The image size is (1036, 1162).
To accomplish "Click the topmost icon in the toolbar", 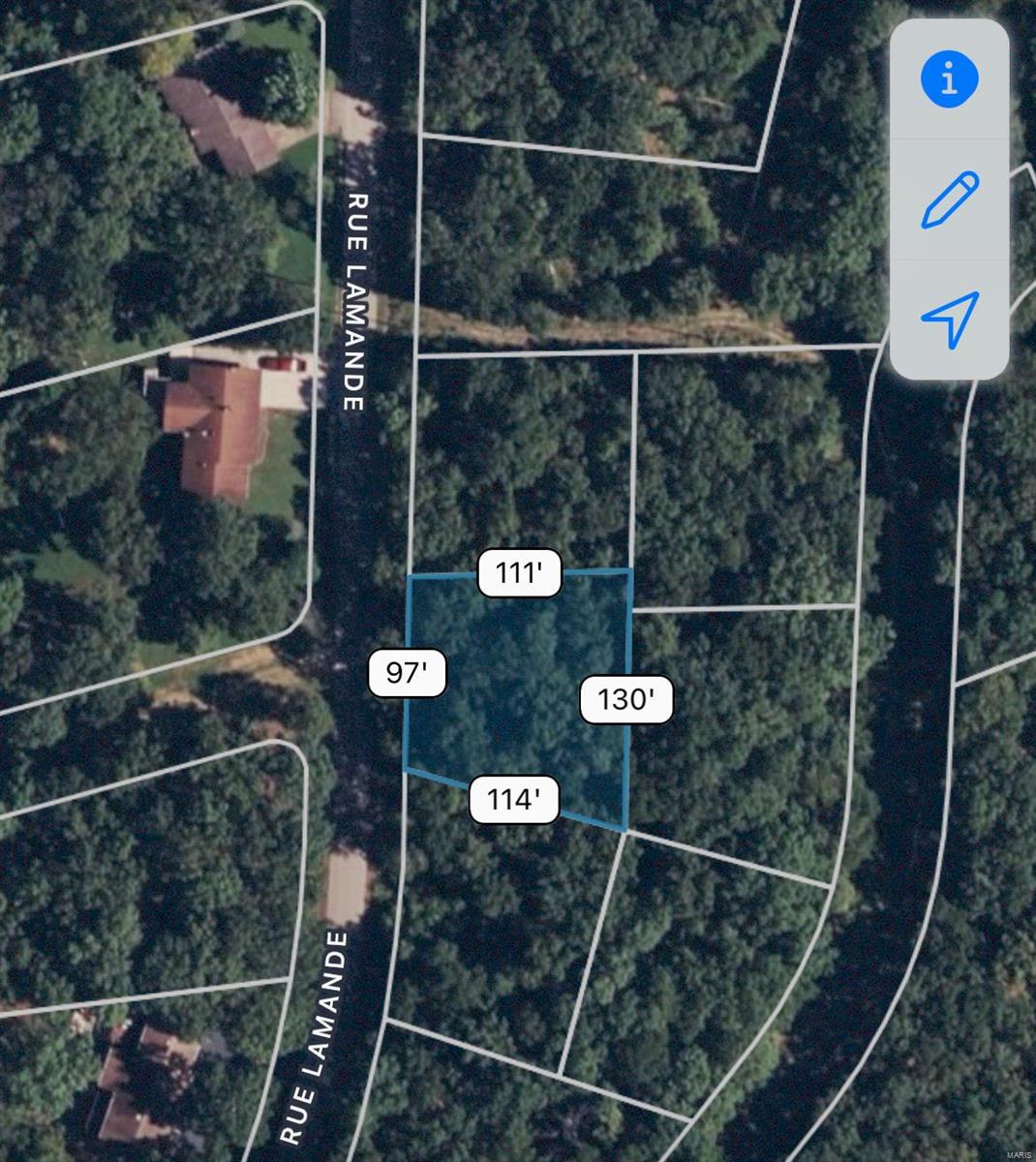I will click(x=948, y=77).
